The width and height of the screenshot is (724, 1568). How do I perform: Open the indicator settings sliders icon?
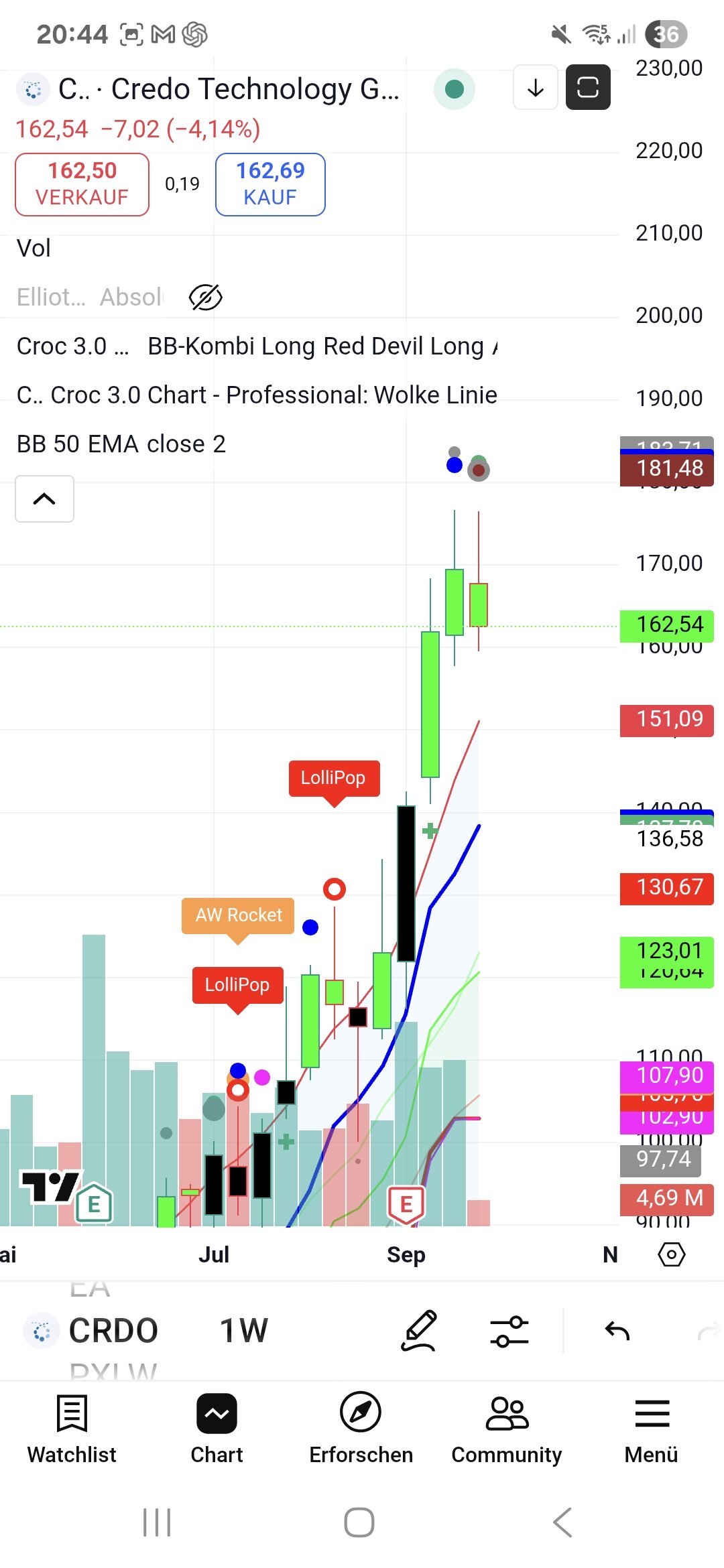point(509,1330)
